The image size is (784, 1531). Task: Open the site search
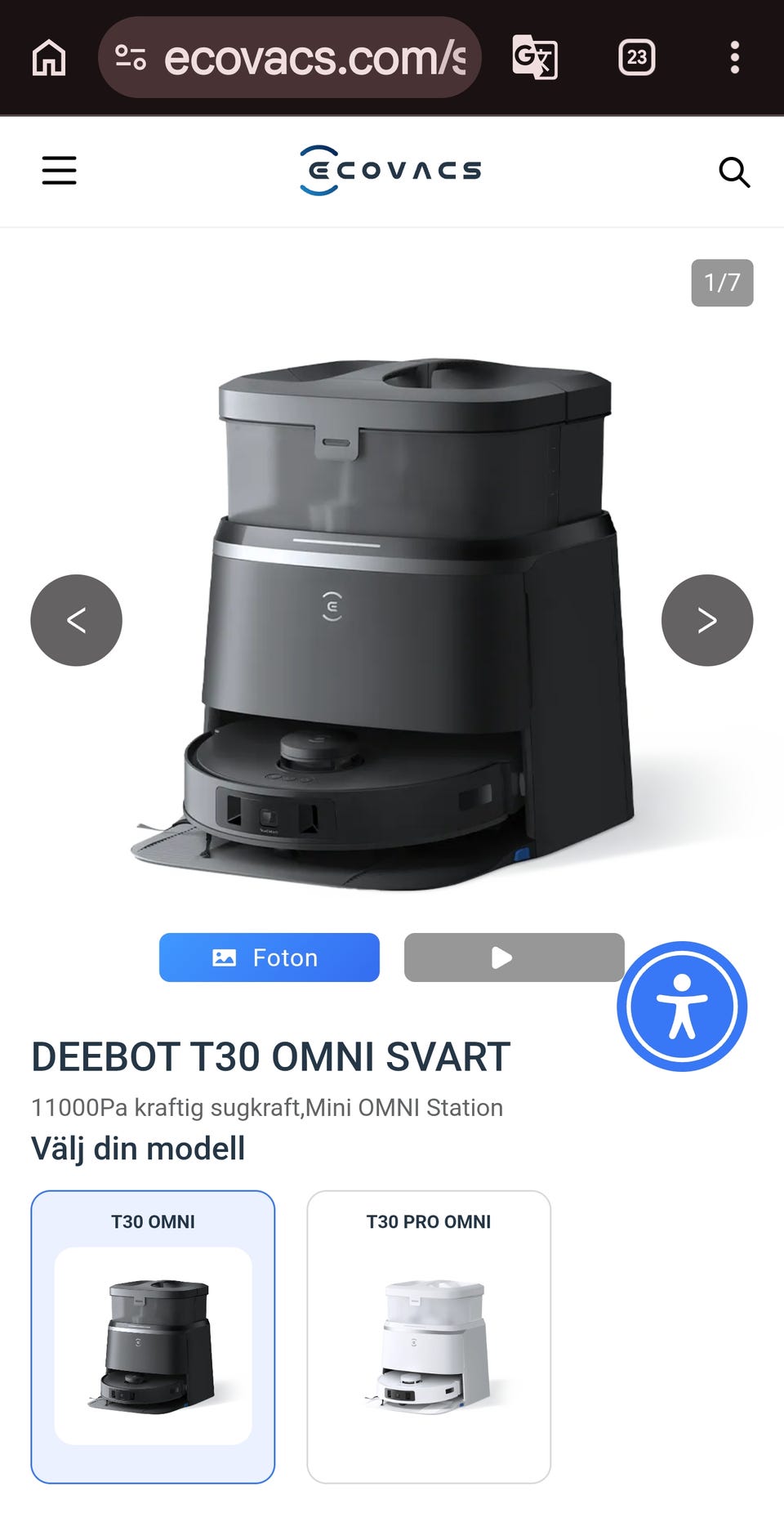[733, 172]
